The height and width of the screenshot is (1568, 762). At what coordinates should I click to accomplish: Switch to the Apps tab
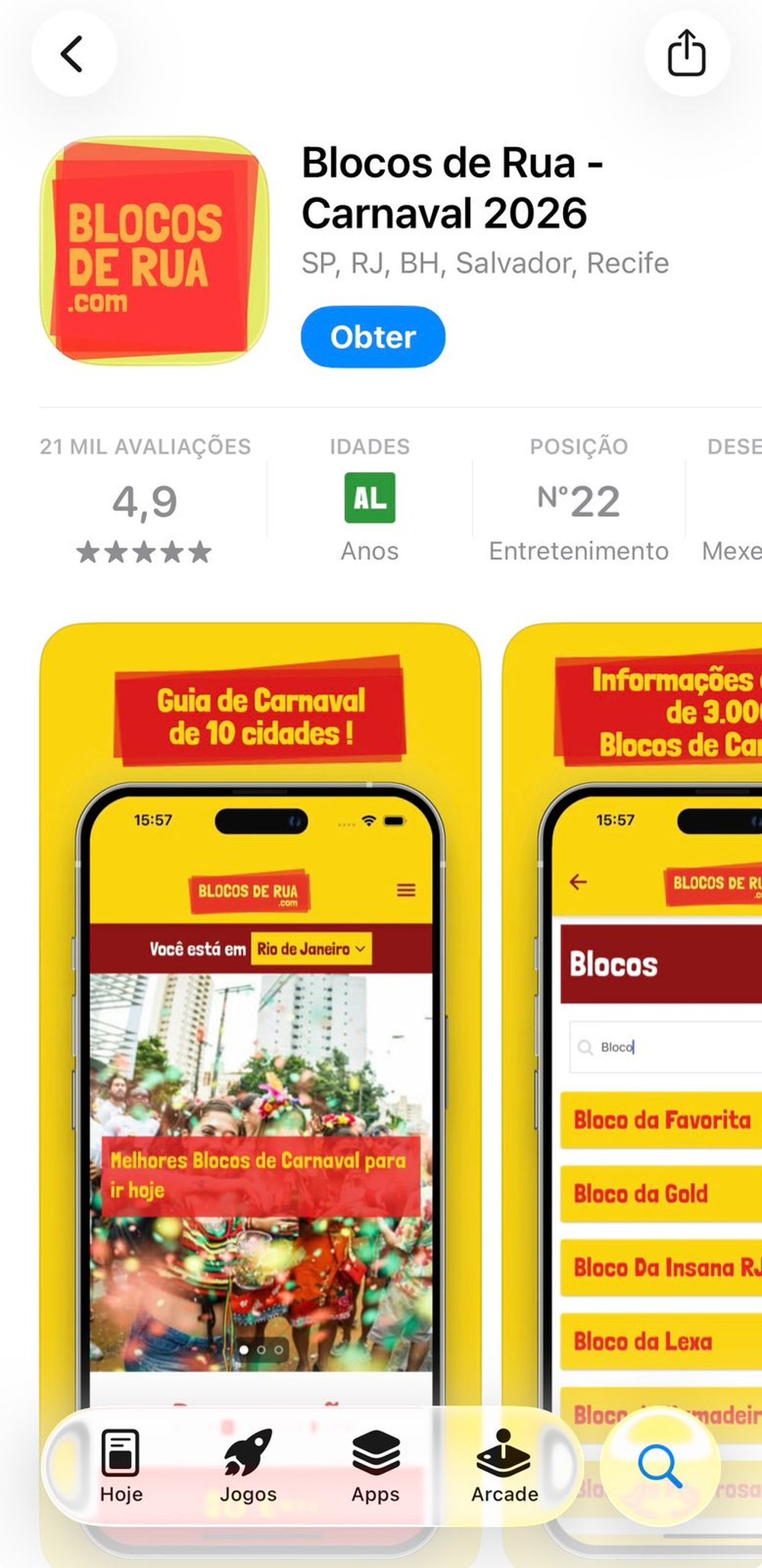pyautogui.click(x=376, y=1465)
